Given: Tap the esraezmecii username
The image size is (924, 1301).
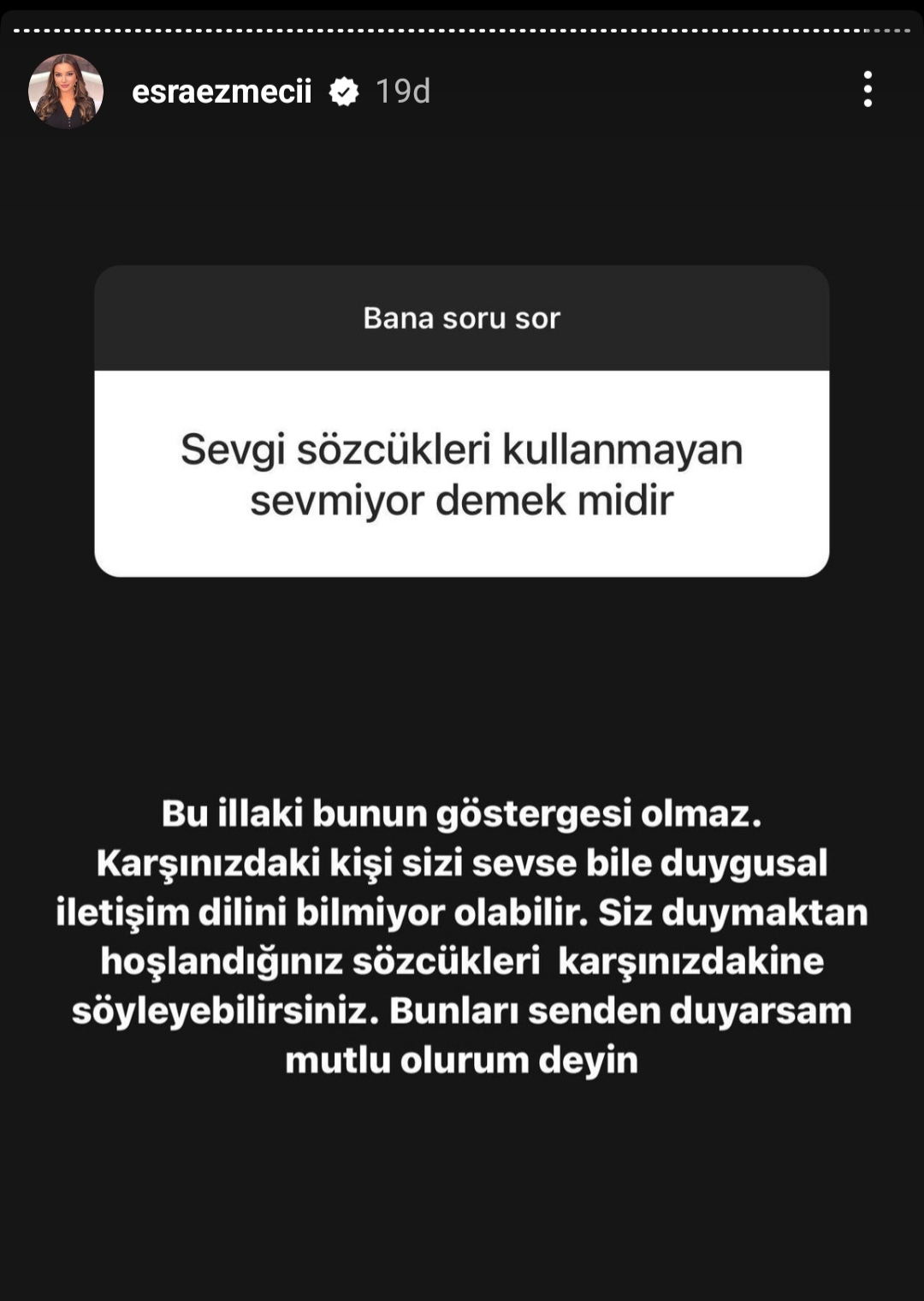Looking at the screenshot, I should [x=222, y=92].
